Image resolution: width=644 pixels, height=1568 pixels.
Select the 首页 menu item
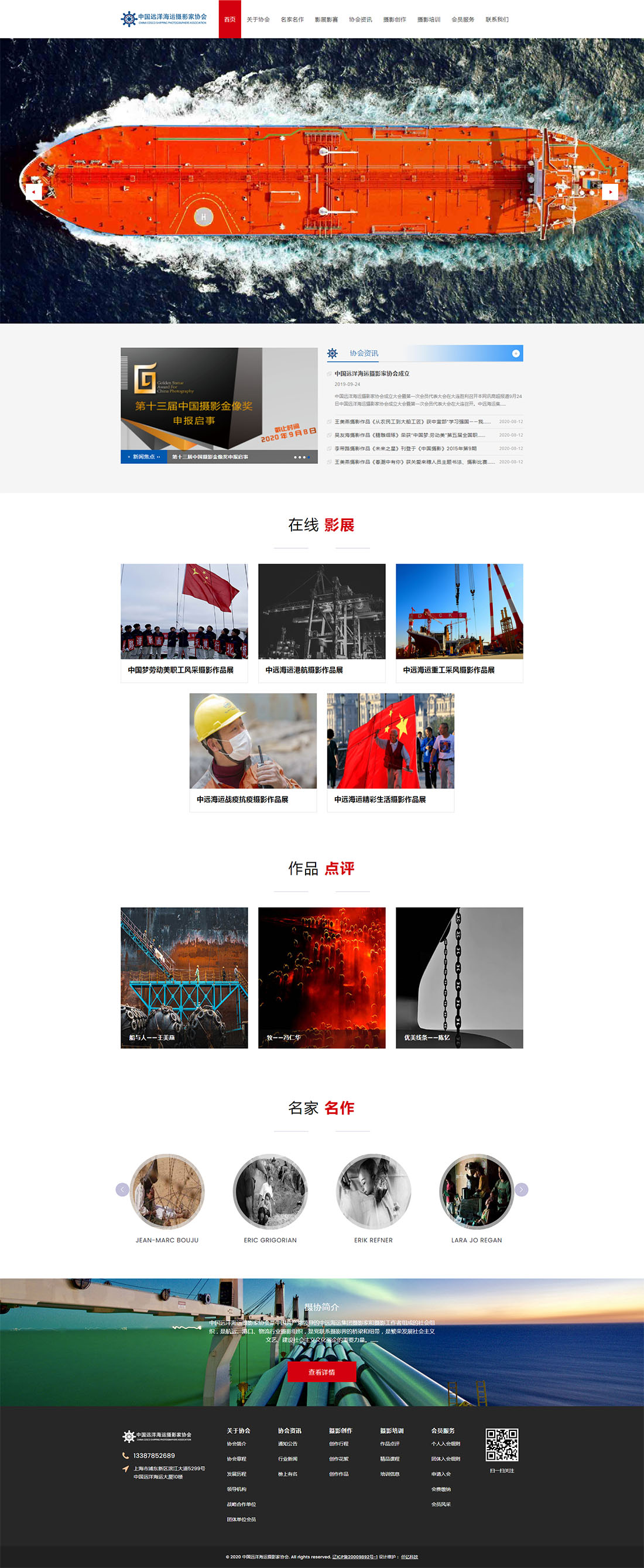coord(229,19)
